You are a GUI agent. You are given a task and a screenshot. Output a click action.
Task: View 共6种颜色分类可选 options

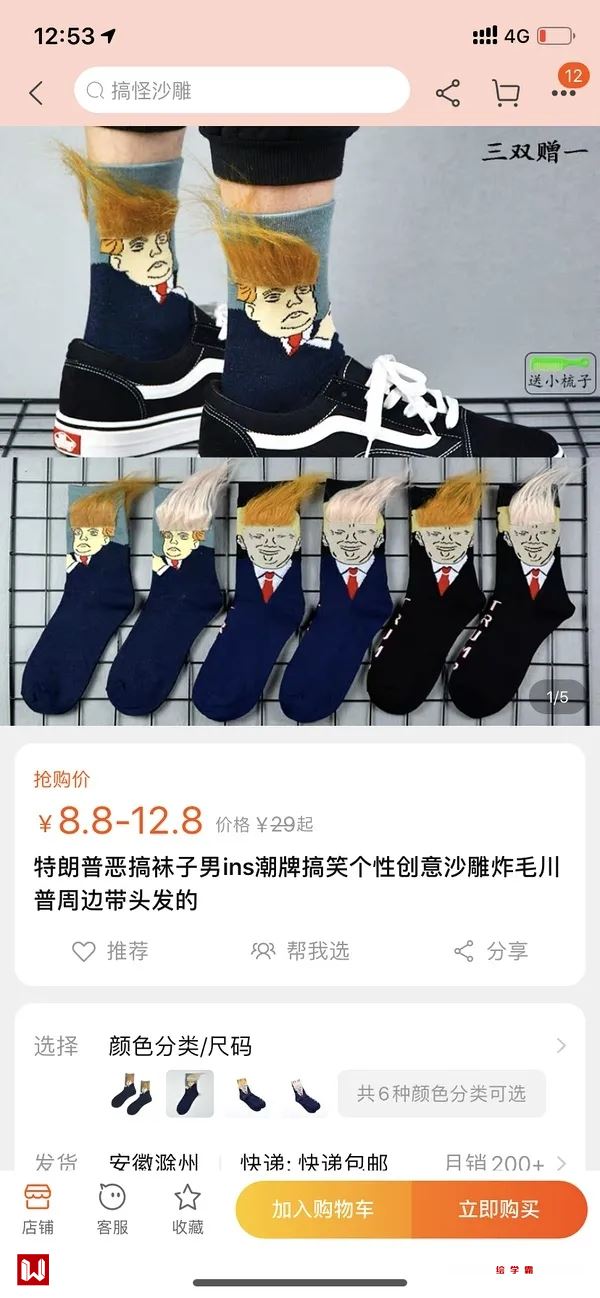pos(441,1093)
